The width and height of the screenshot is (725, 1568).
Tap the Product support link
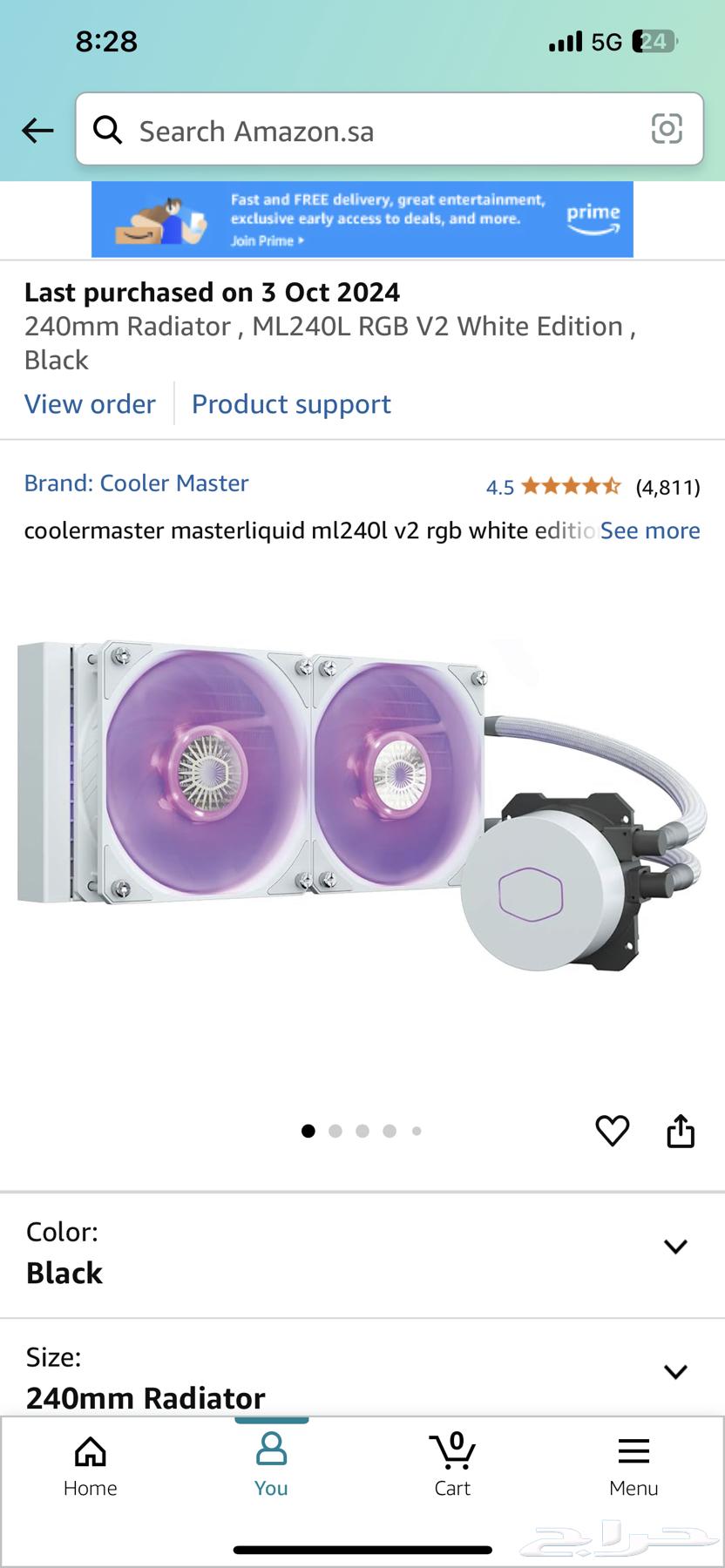290,403
